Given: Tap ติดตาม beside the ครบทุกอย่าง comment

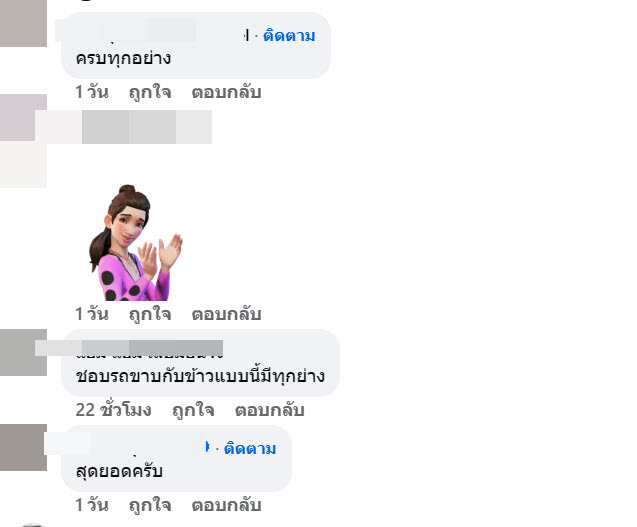Looking at the screenshot, I should pos(289,36).
